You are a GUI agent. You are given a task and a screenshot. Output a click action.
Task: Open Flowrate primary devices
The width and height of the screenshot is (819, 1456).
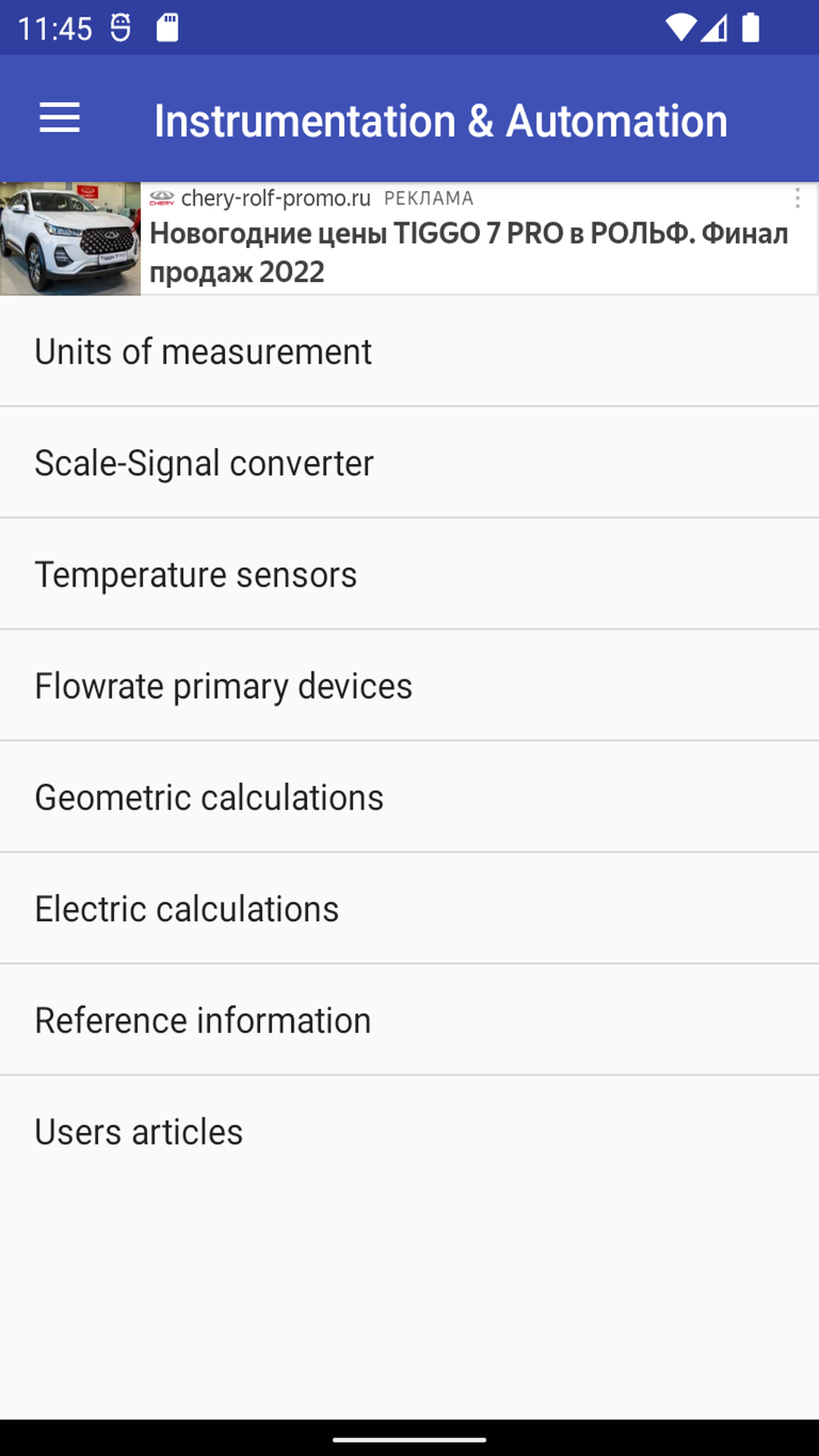pos(223,686)
